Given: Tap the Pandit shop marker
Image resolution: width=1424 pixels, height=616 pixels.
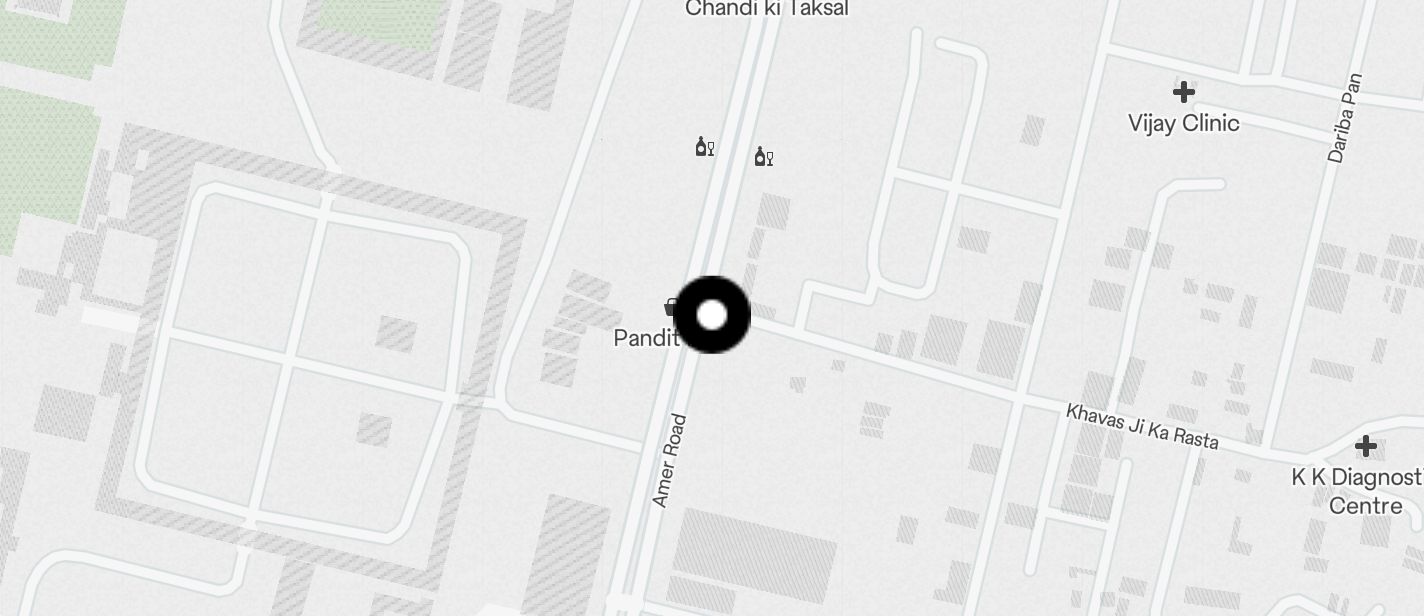Looking at the screenshot, I should click(x=671, y=307).
